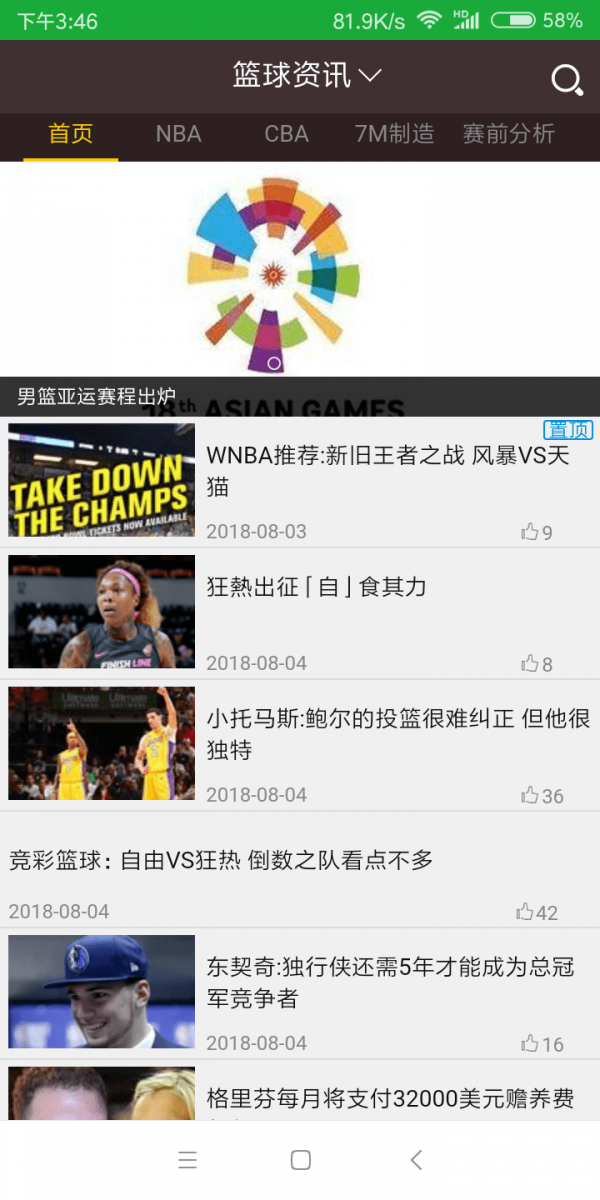Open the 7M制造 tab
Viewport: 600px width, 1200px height.
[394, 134]
